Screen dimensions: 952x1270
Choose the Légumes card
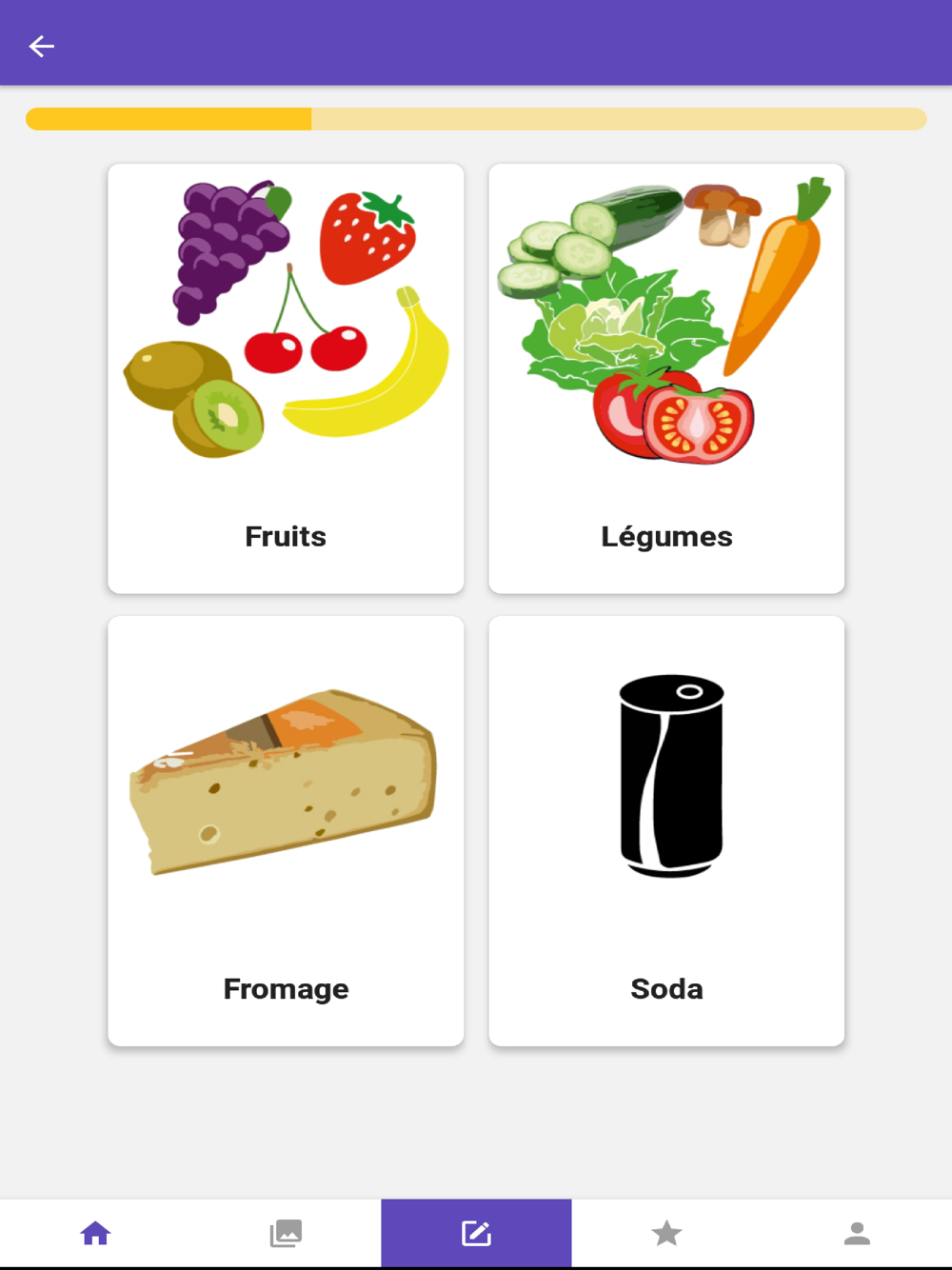point(666,379)
